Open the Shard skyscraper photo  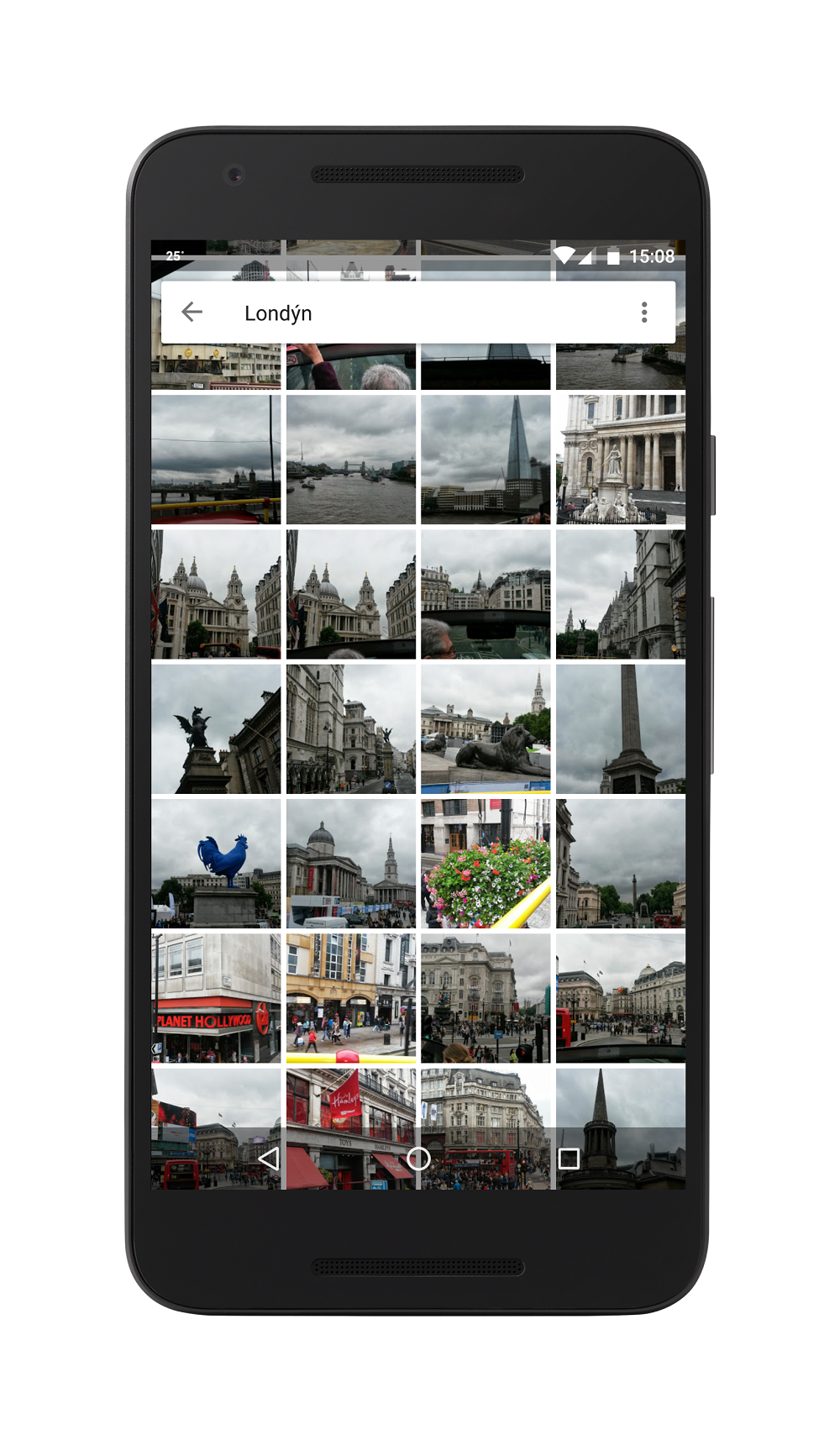[486, 460]
